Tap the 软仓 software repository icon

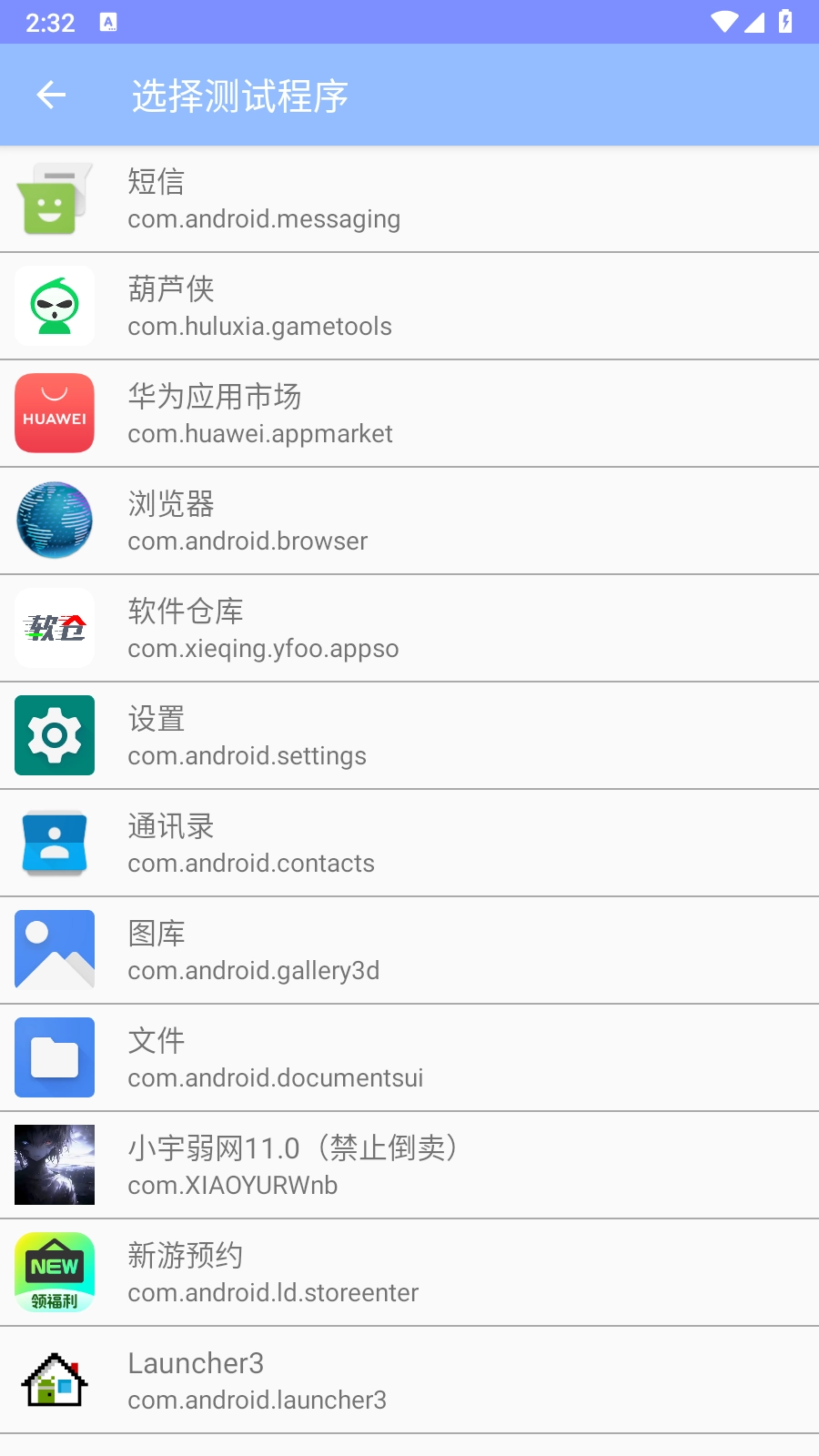click(x=54, y=628)
